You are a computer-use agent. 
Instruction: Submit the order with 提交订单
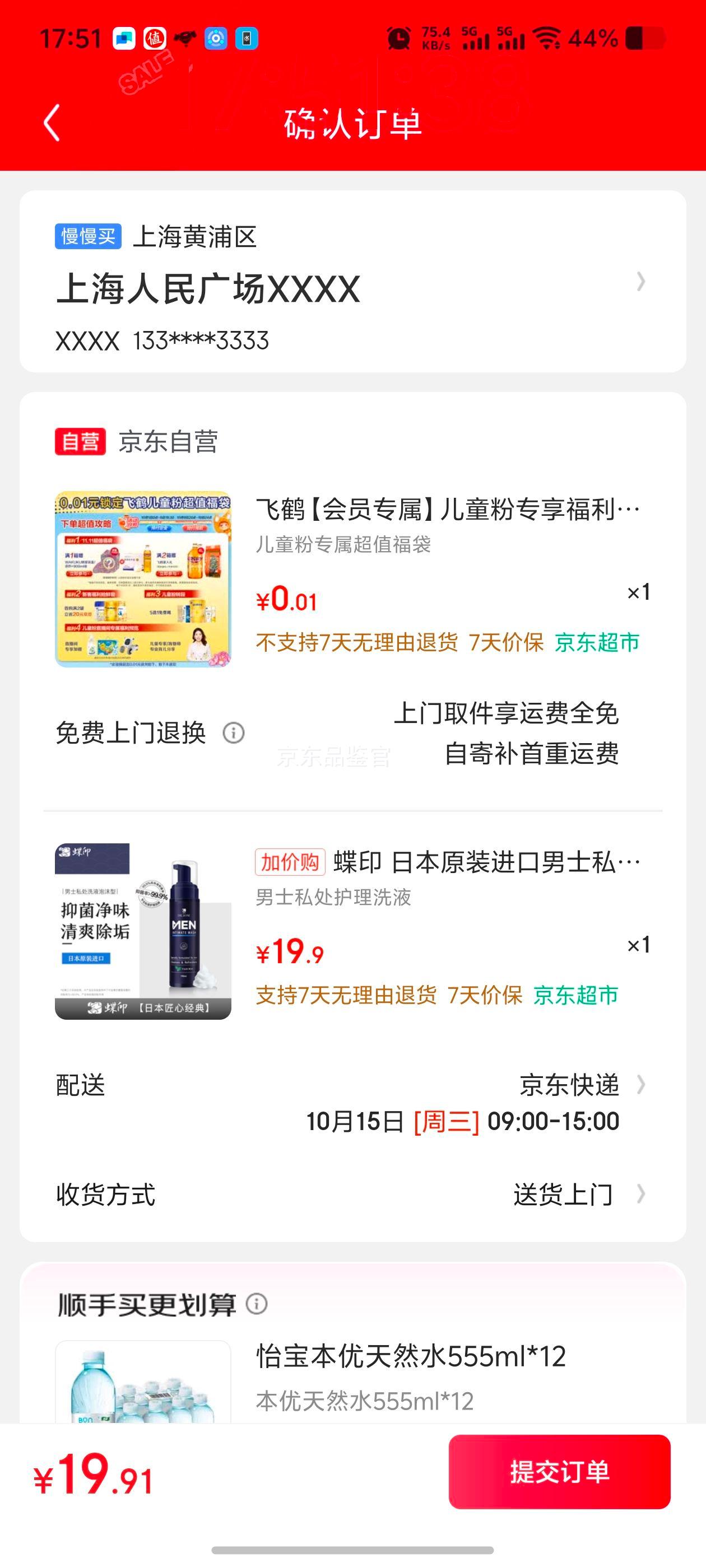(x=559, y=1472)
